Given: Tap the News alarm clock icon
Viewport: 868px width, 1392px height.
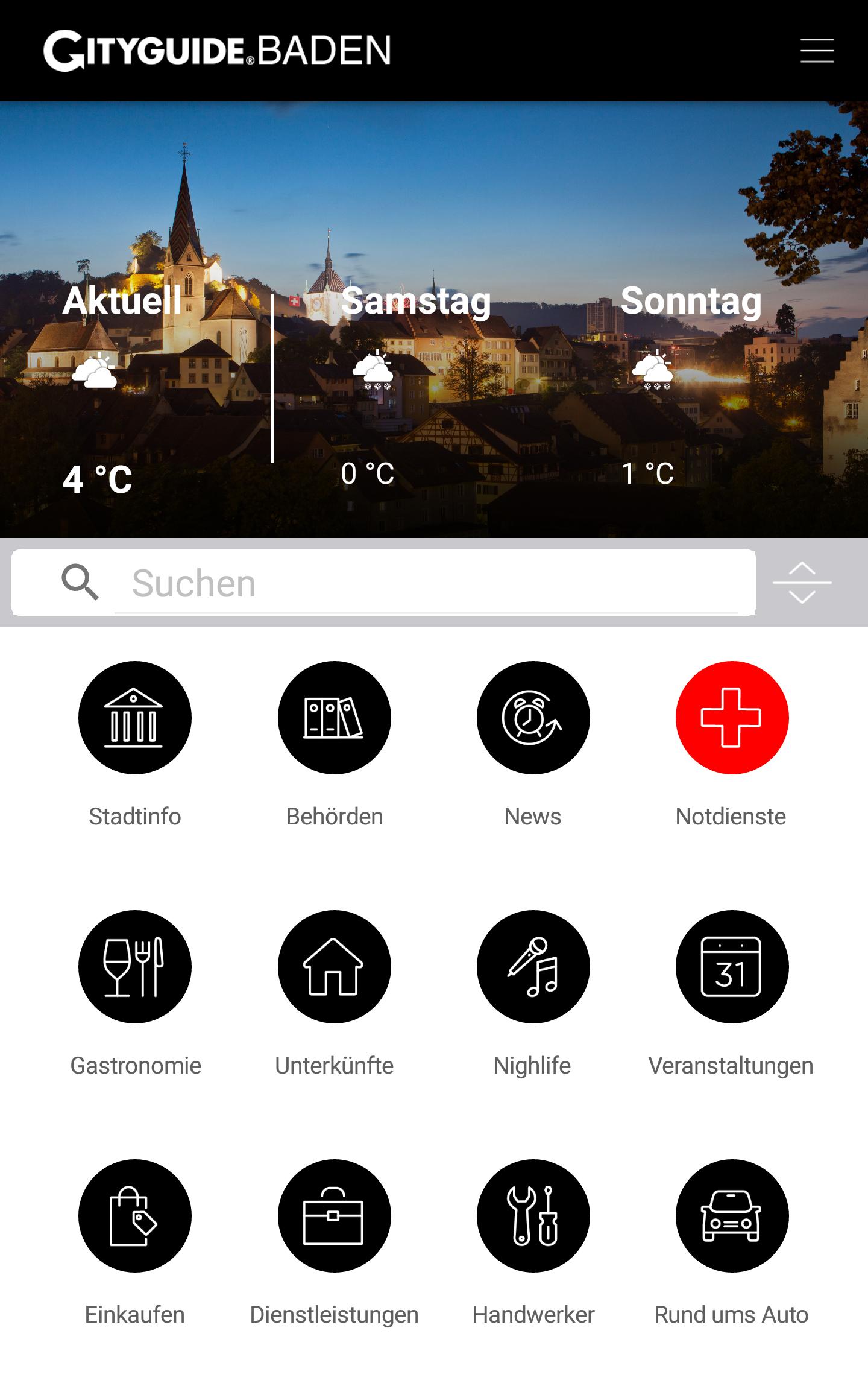Looking at the screenshot, I should (533, 718).
